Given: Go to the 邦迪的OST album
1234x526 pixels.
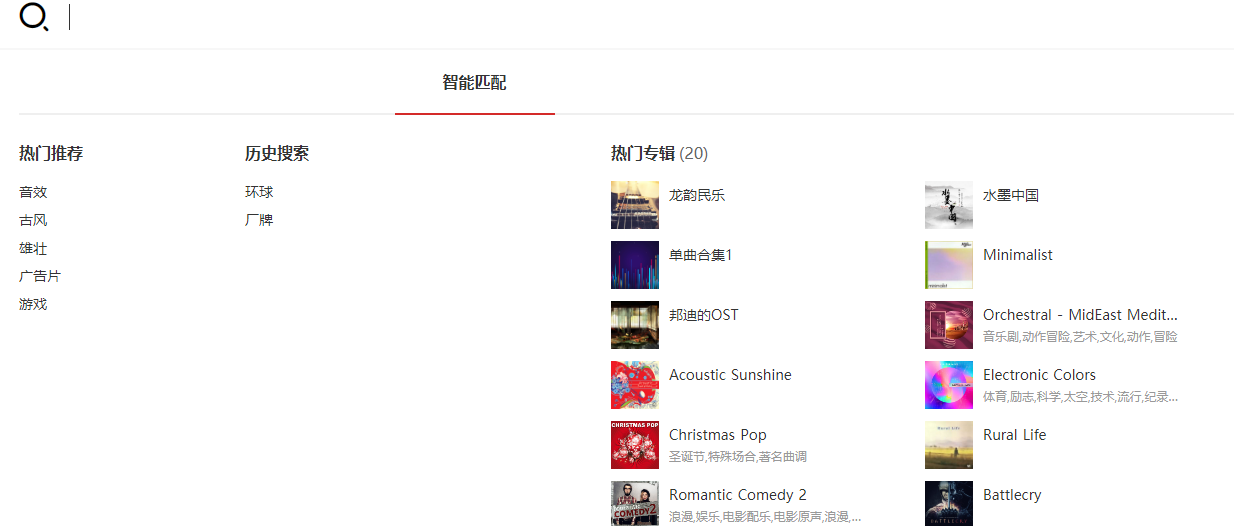Looking at the screenshot, I should (x=703, y=315).
